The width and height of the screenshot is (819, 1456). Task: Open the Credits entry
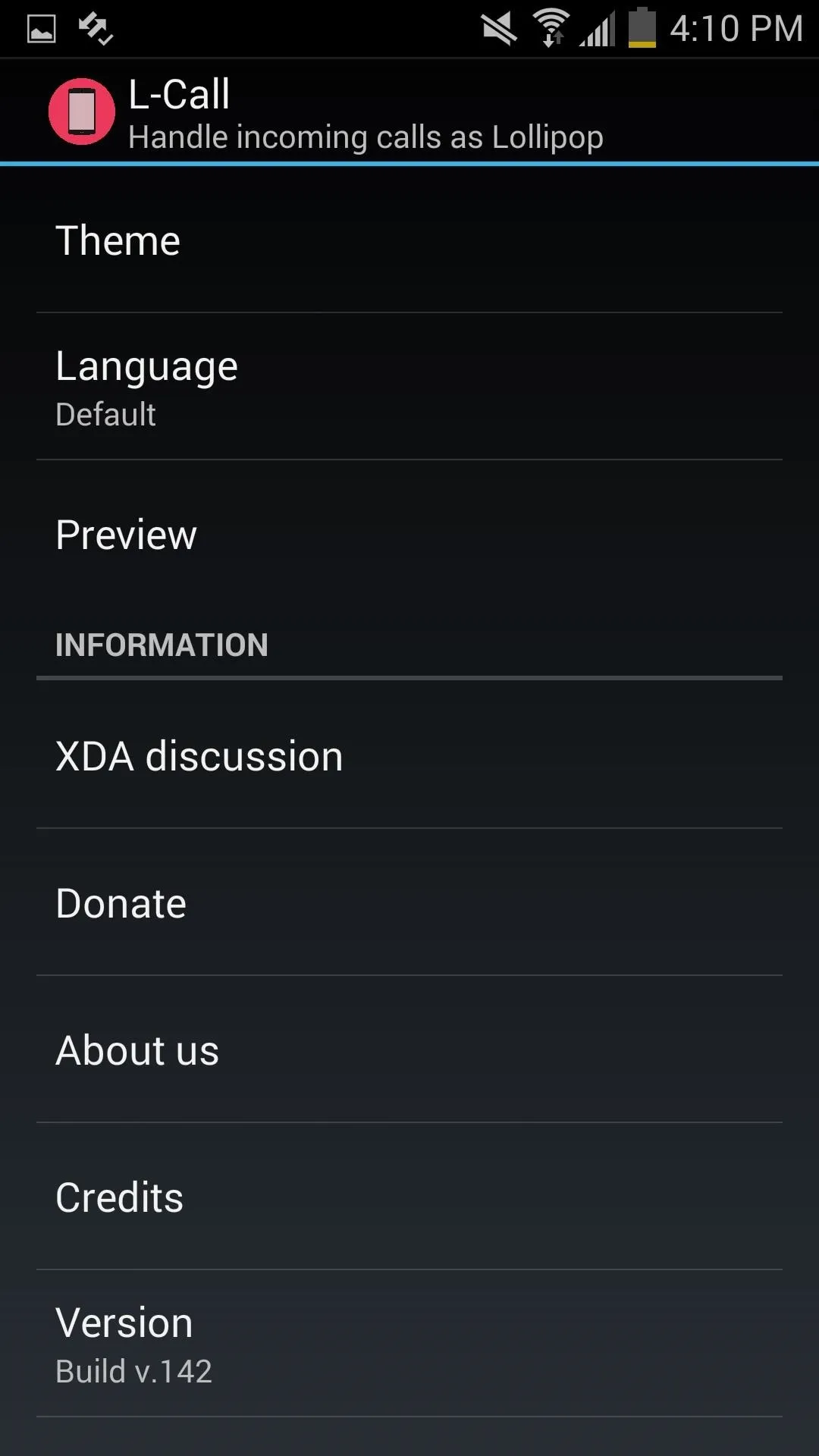(409, 1197)
